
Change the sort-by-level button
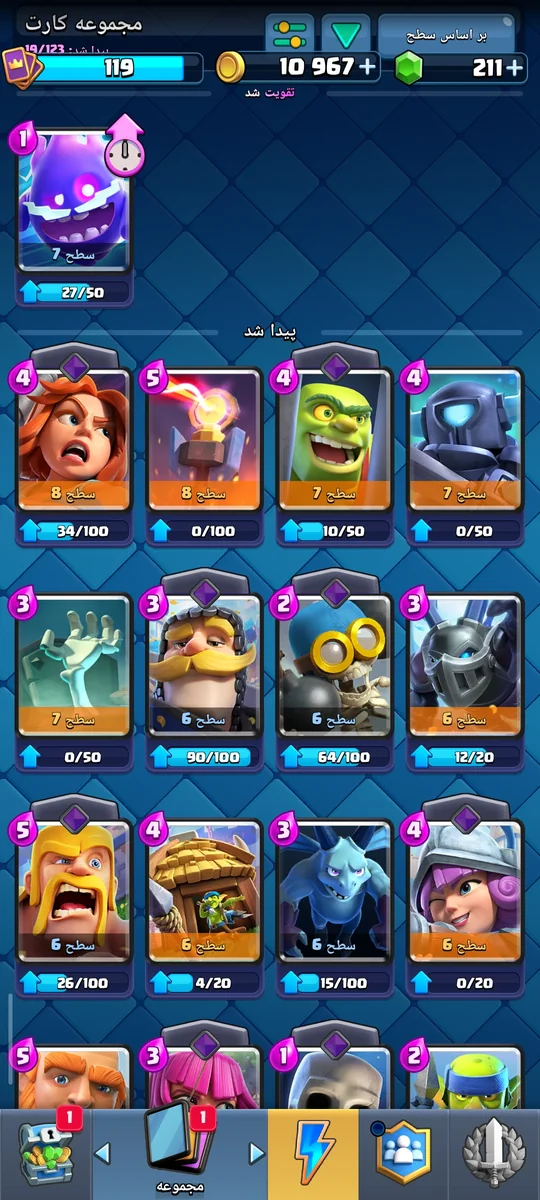[446, 35]
